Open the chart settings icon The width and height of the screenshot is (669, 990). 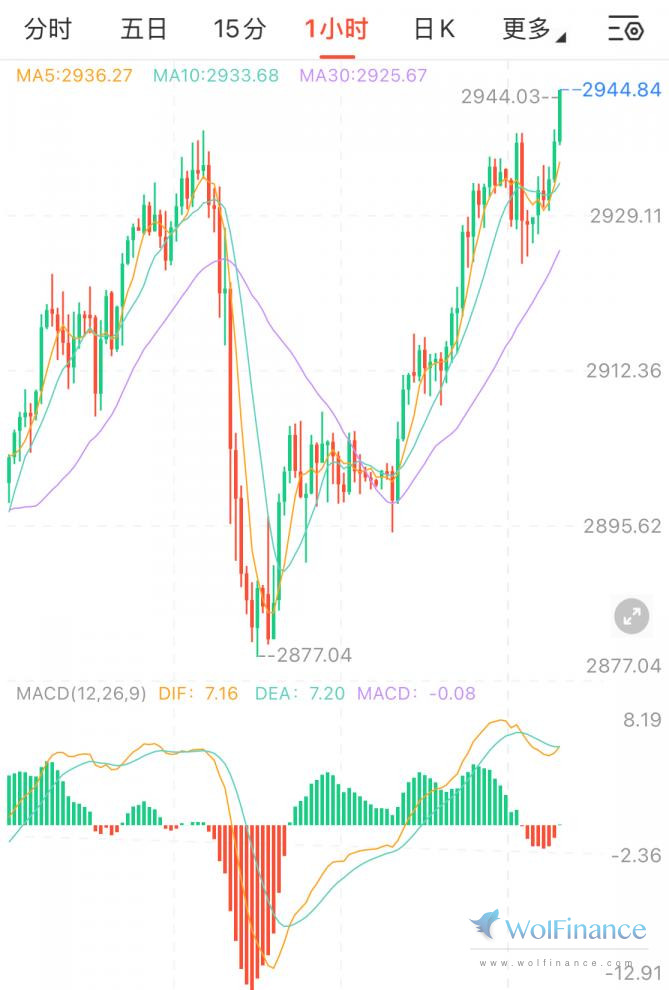[x=627, y=30]
